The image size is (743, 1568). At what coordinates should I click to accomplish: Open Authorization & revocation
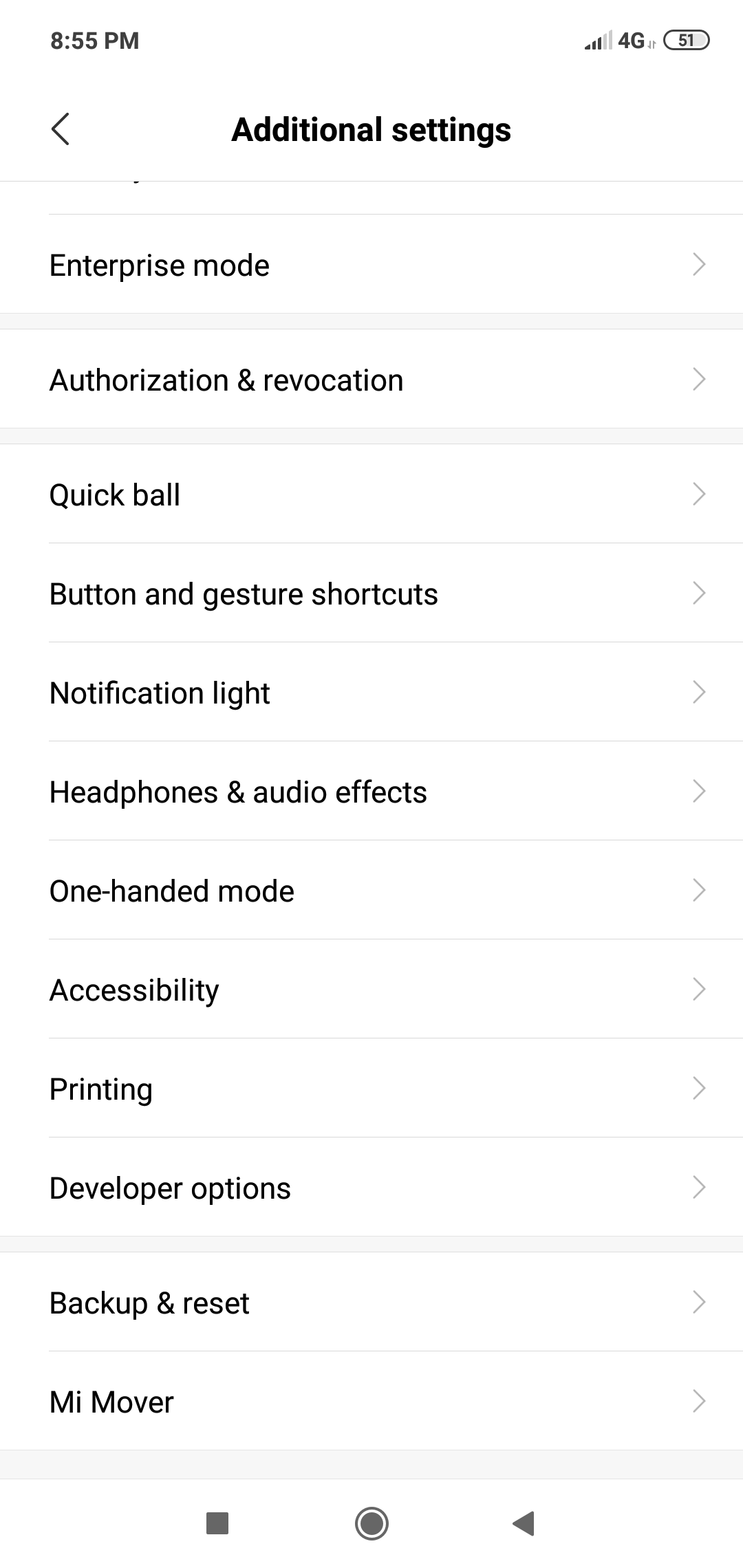point(371,379)
